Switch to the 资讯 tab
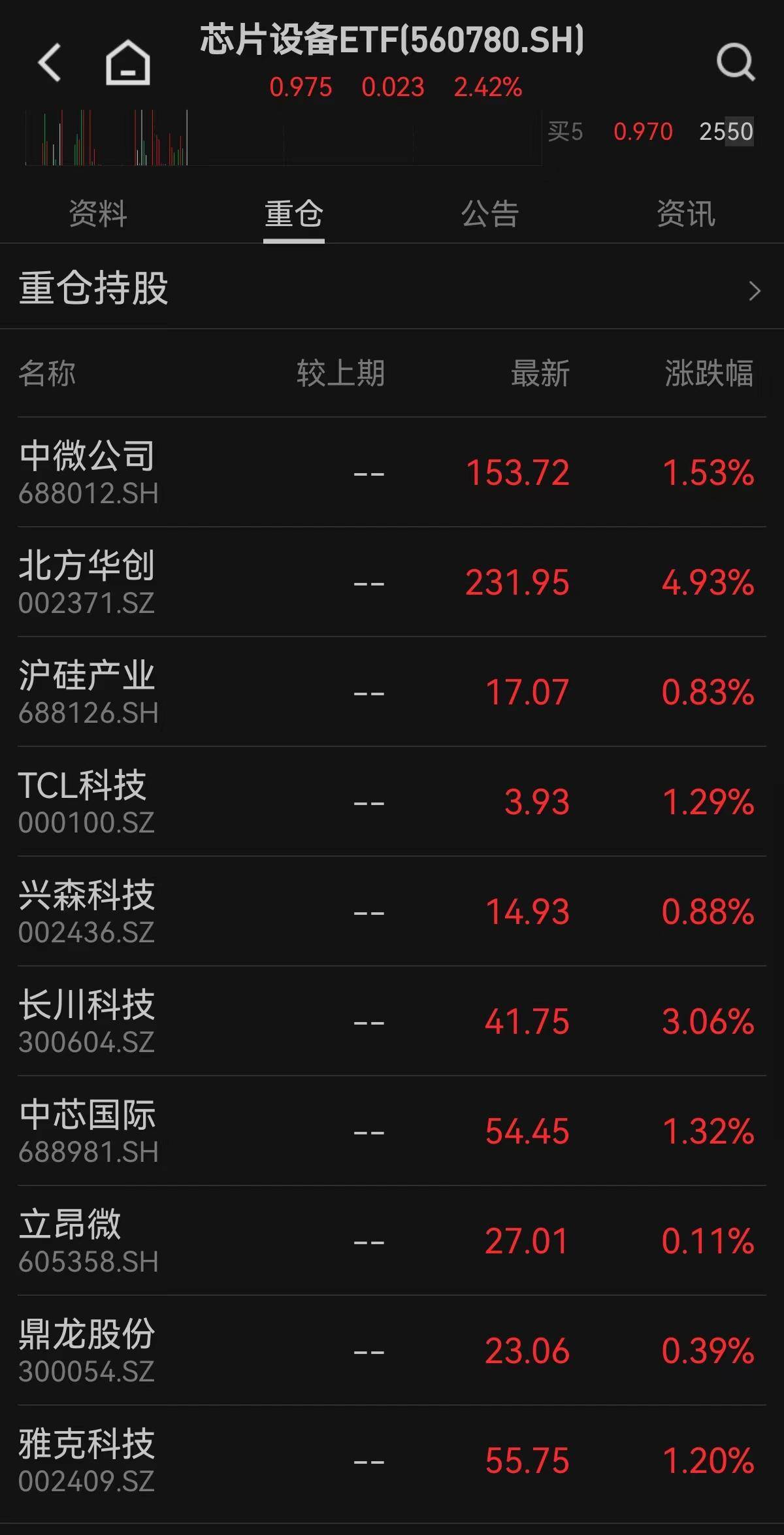Image resolution: width=784 pixels, height=1535 pixels. point(685,214)
